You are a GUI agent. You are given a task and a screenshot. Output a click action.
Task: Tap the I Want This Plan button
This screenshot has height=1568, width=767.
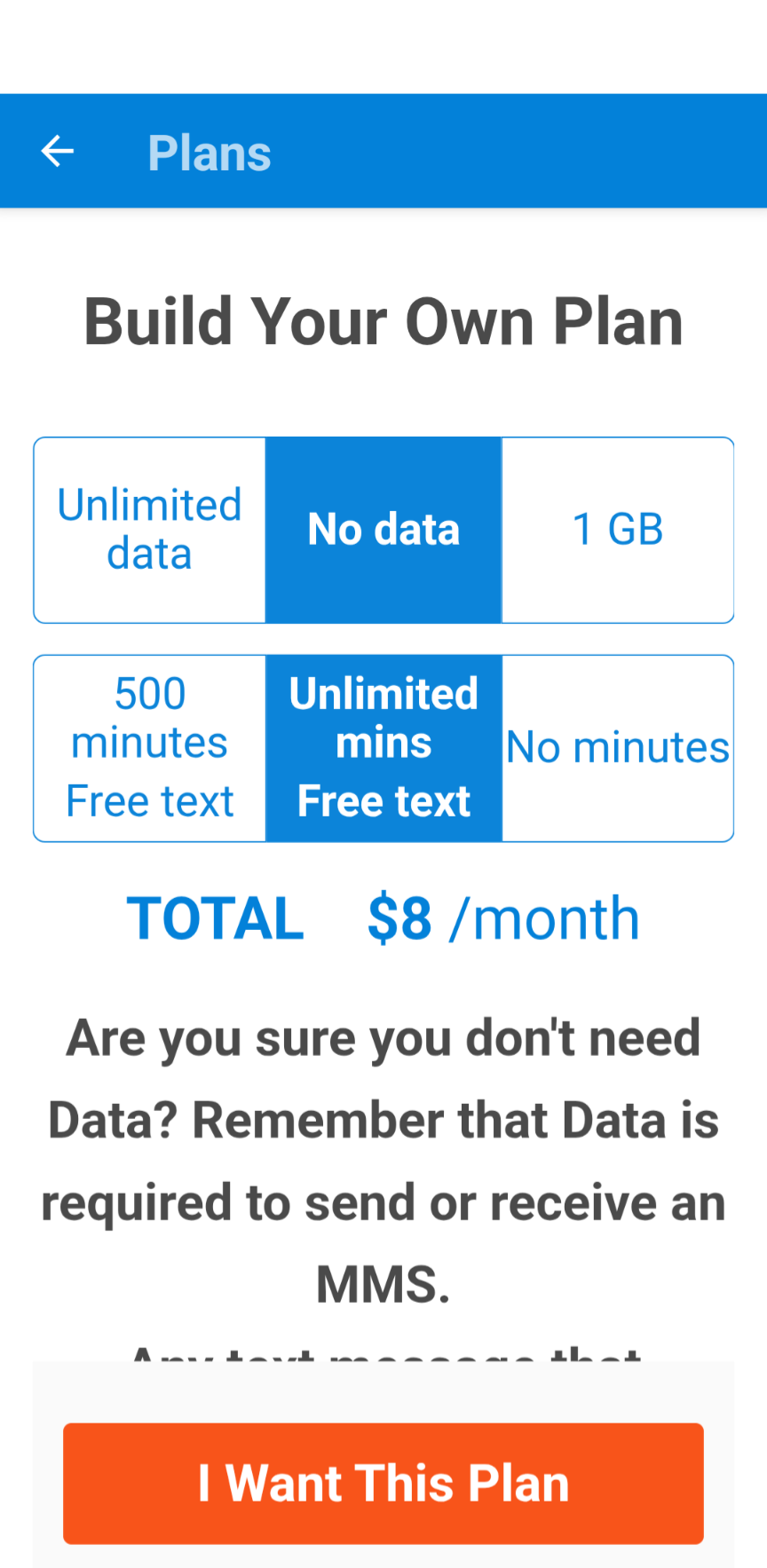pyautogui.click(x=383, y=1483)
